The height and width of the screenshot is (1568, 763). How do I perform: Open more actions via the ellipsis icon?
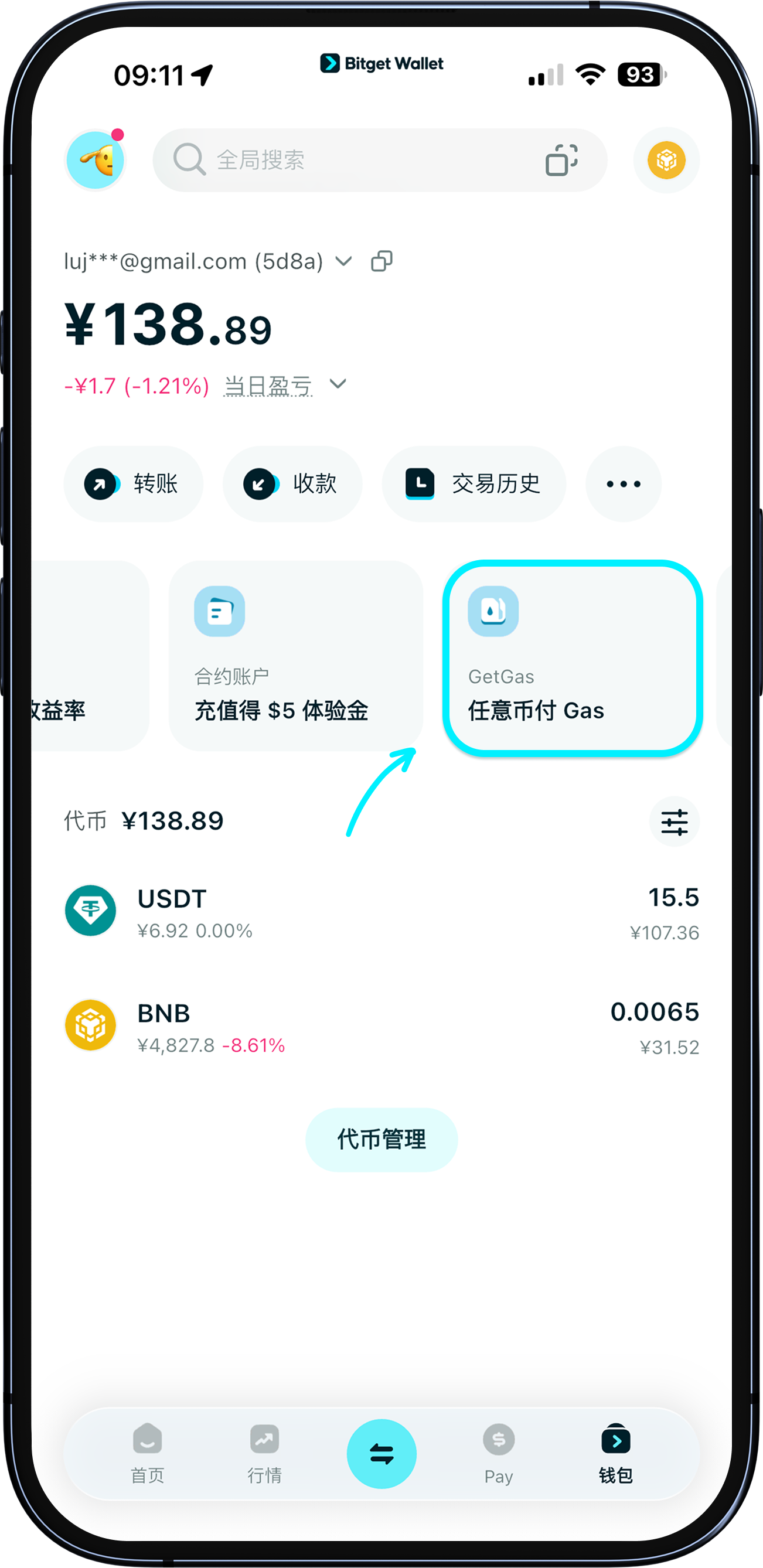(622, 483)
